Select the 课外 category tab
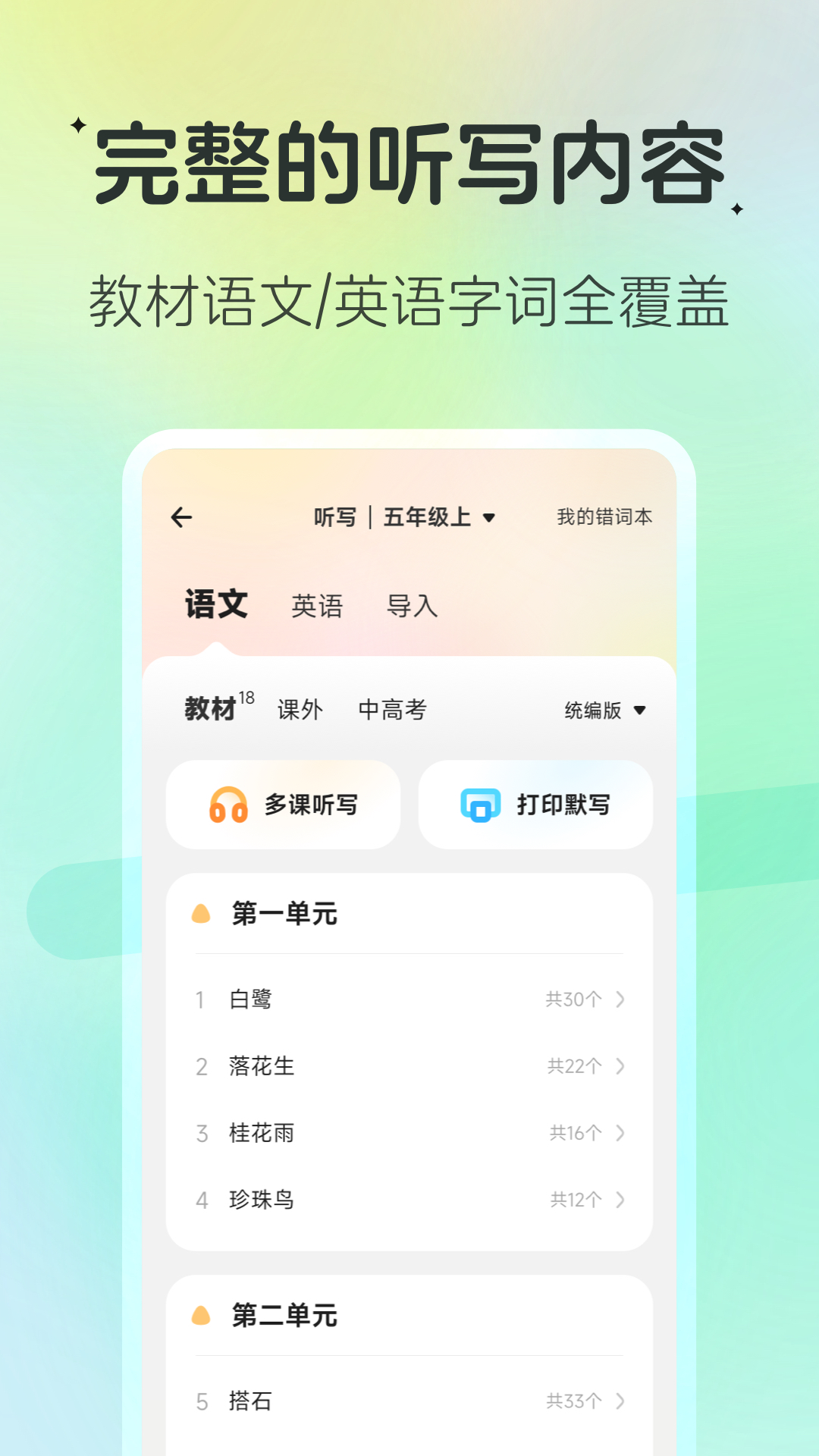The width and height of the screenshot is (819, 1456). 300,710
